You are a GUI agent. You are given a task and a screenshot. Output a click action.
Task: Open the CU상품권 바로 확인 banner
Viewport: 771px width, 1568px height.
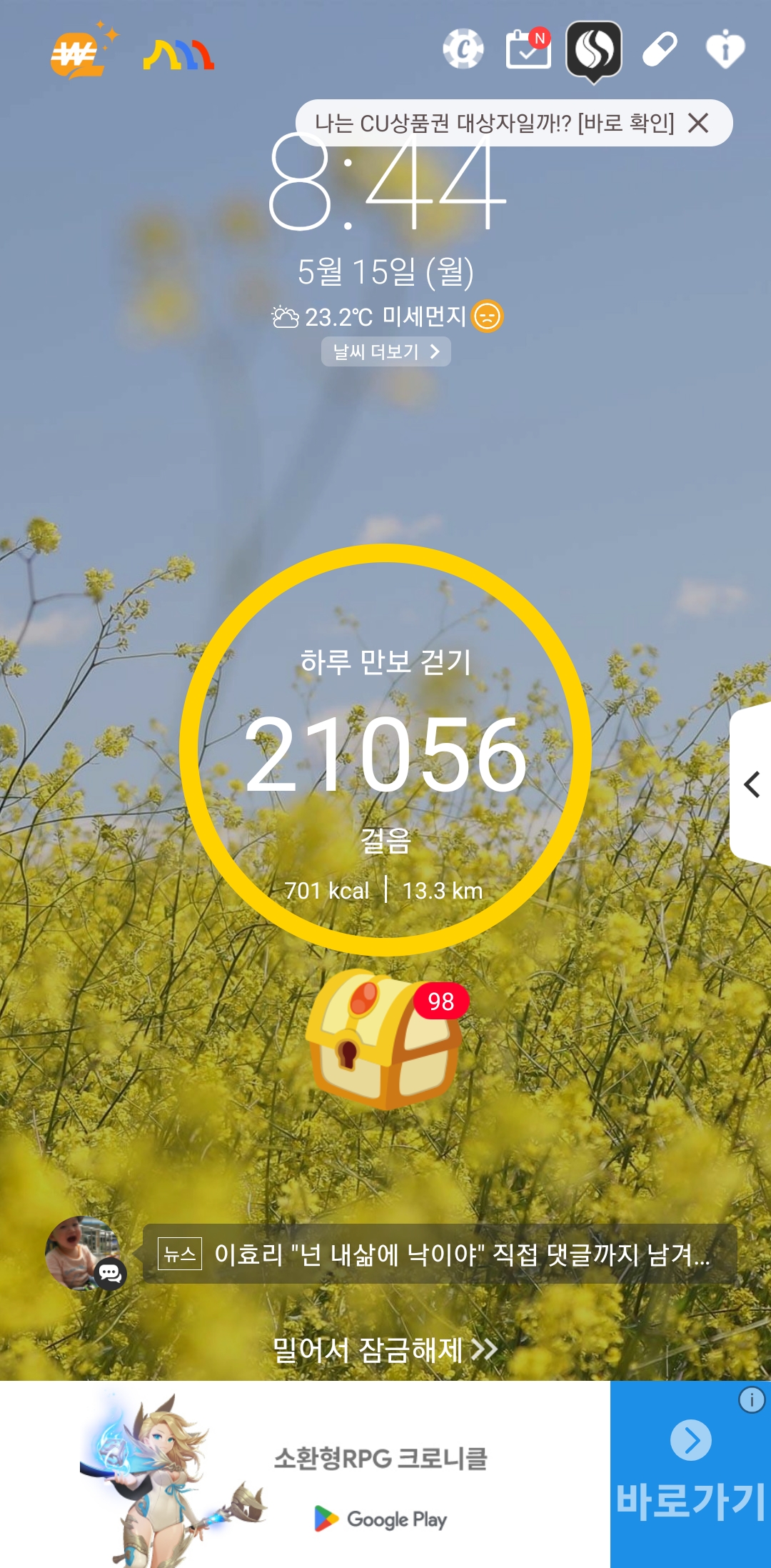coord(494,123)
